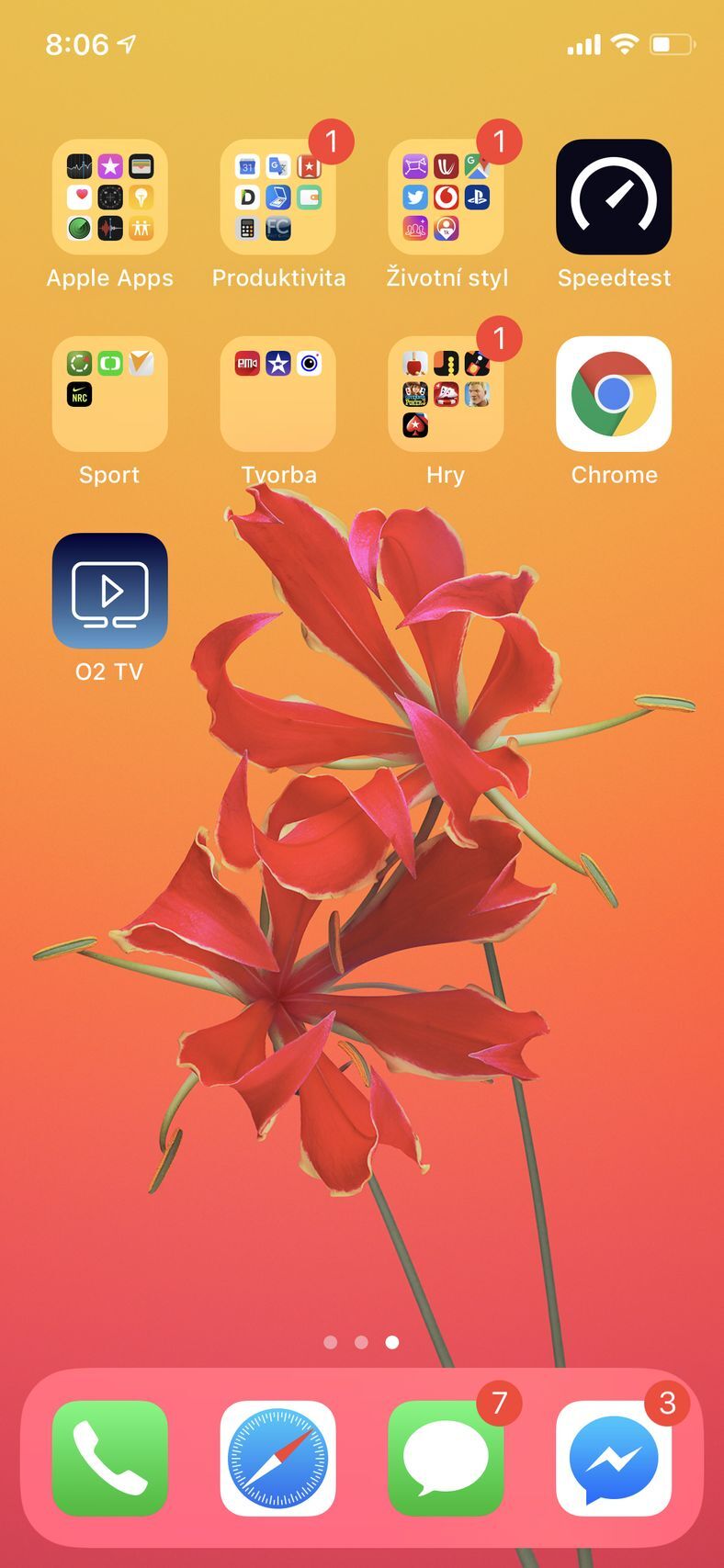Open the Phone app in the dock
Screen dimensions: 724x1568
click(x=109, y=1458)
